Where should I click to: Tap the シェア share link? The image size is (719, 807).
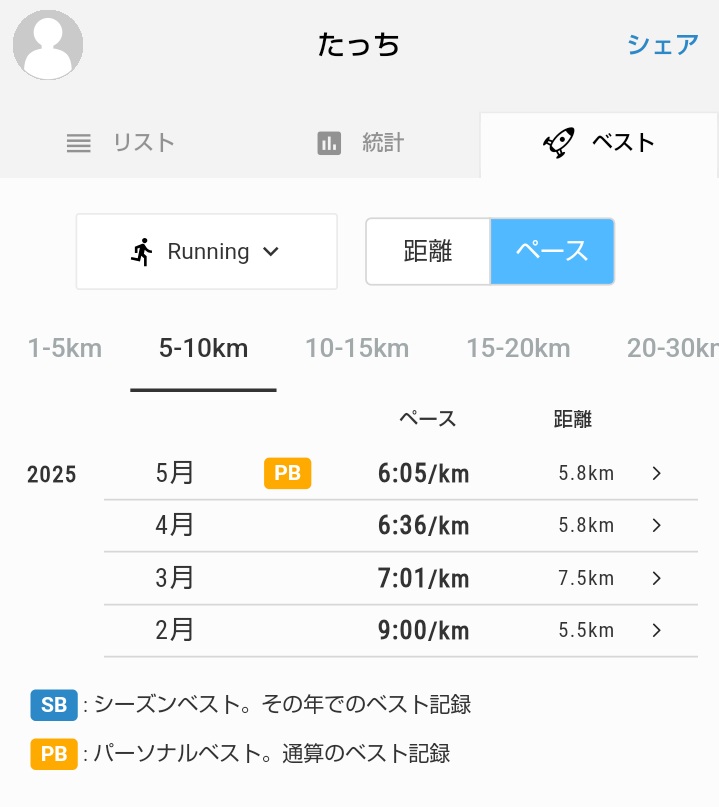662,45
